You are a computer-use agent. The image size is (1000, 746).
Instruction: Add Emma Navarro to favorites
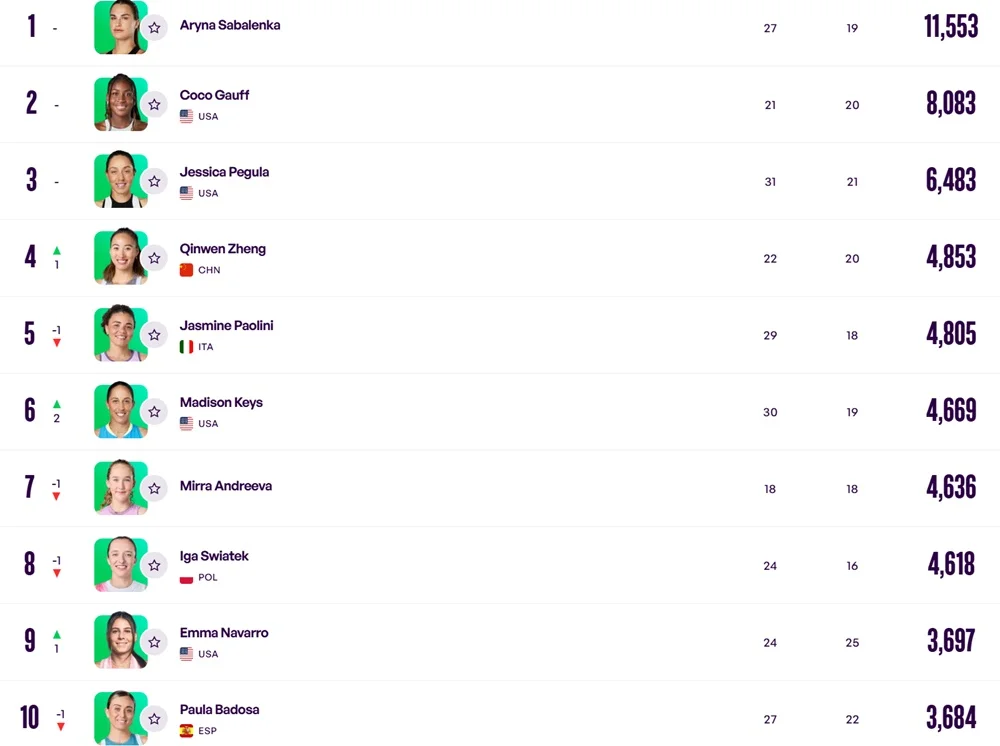pos(154,642)
